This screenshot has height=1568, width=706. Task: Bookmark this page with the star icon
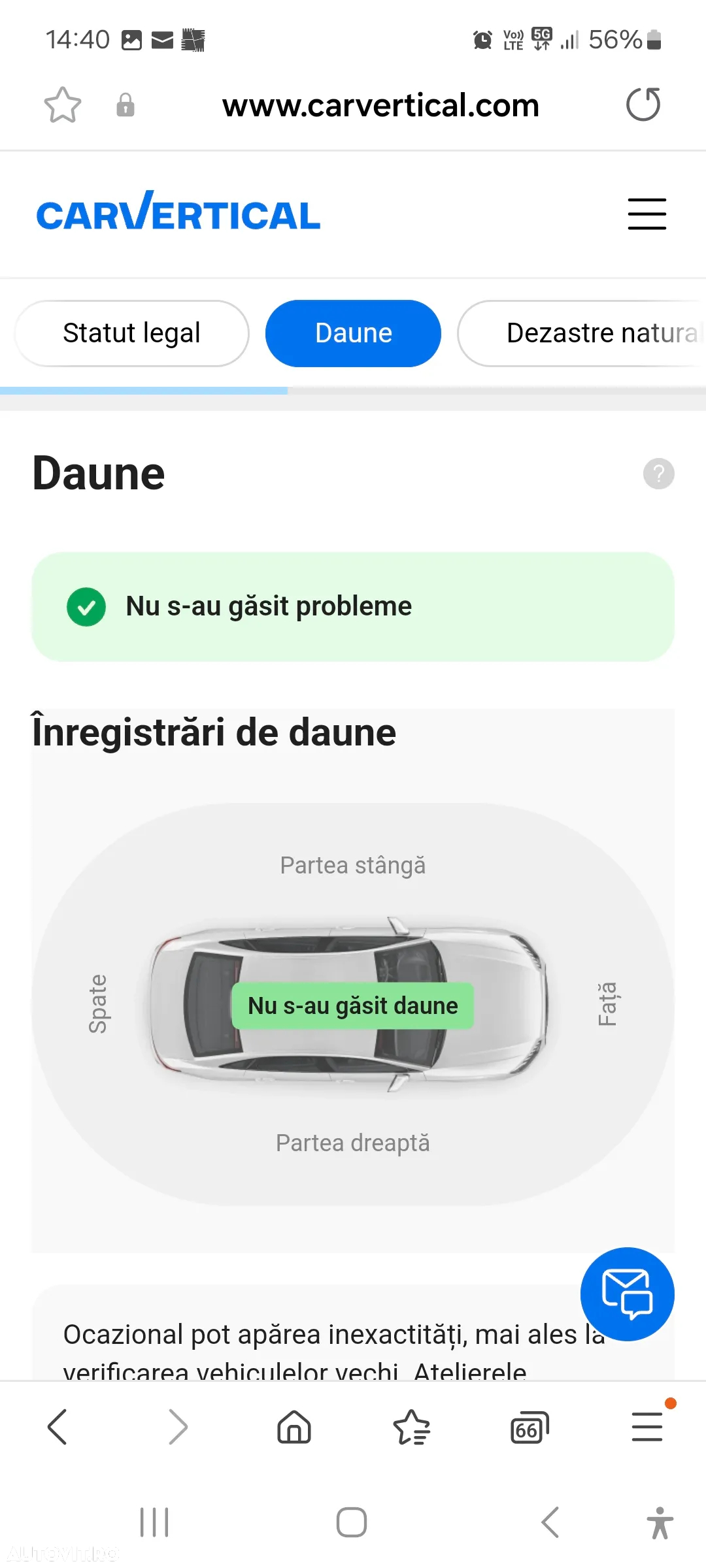tap(63, 105)
